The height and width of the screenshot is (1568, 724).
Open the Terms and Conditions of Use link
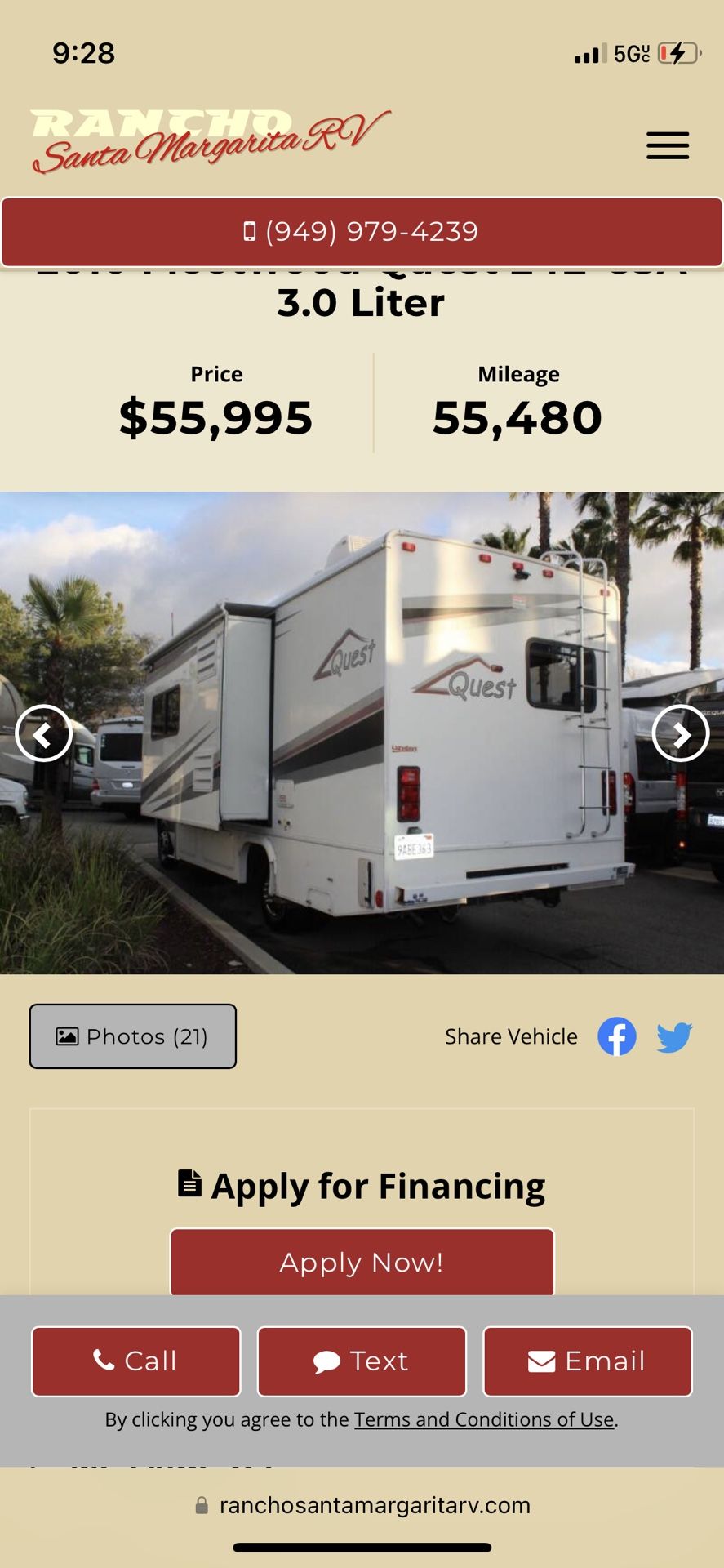[x=485, y=1419]
